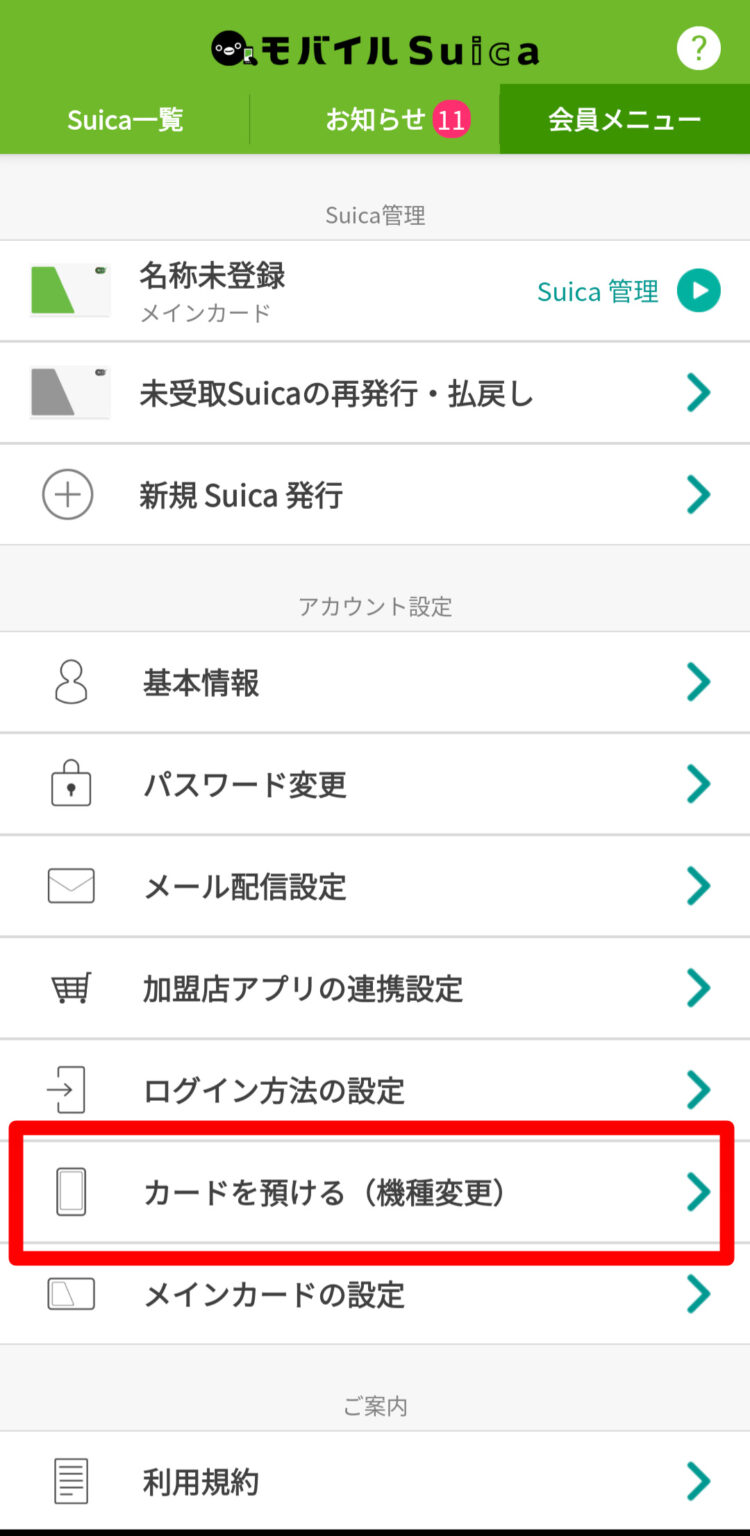750x1536 pixels.
Task: Switch to the Suica一覧 tab
Action: (124, 118)
